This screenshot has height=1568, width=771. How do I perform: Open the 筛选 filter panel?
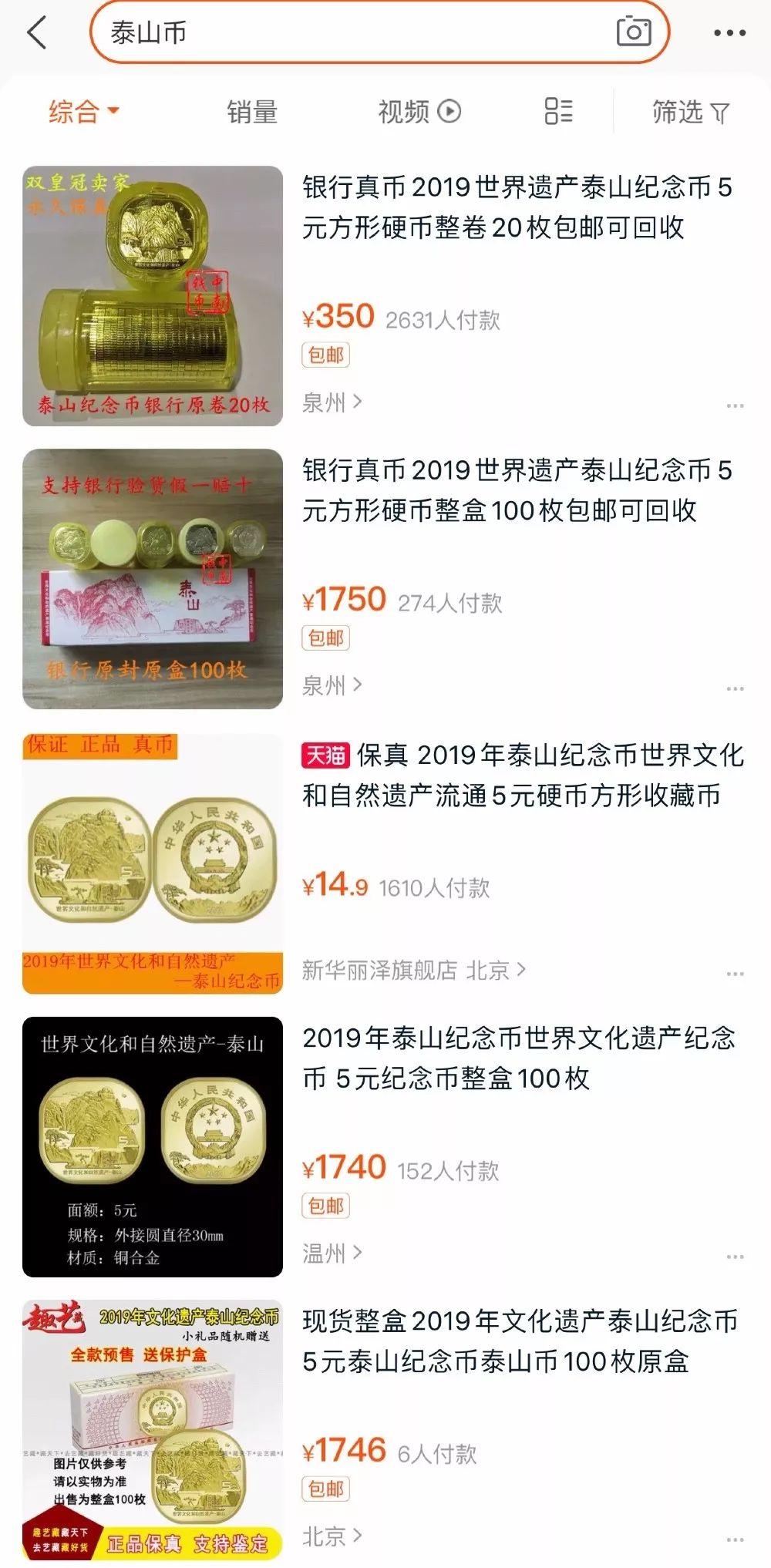[690, 113]
